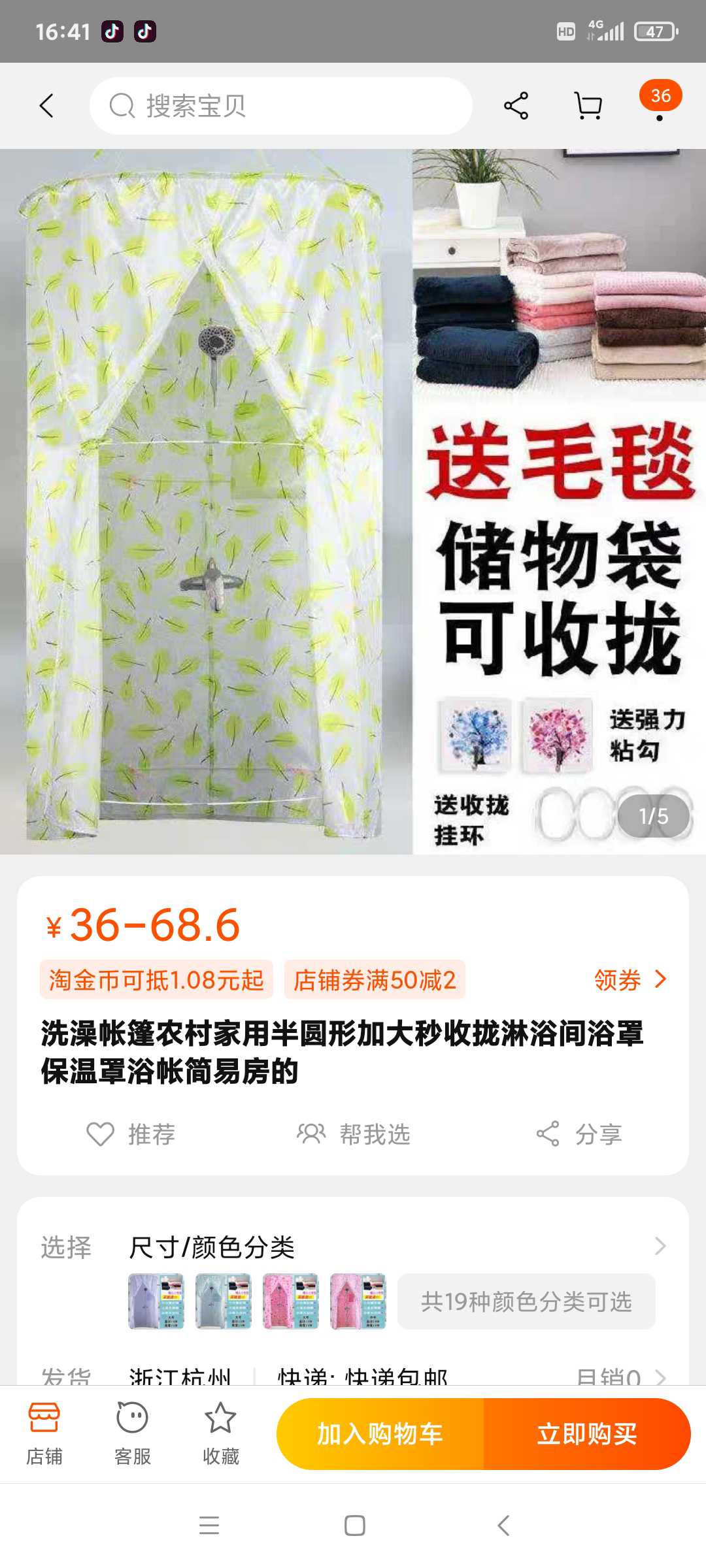Open the system recent apps button
706x1568 pixels.
(x=209, y=1526)
